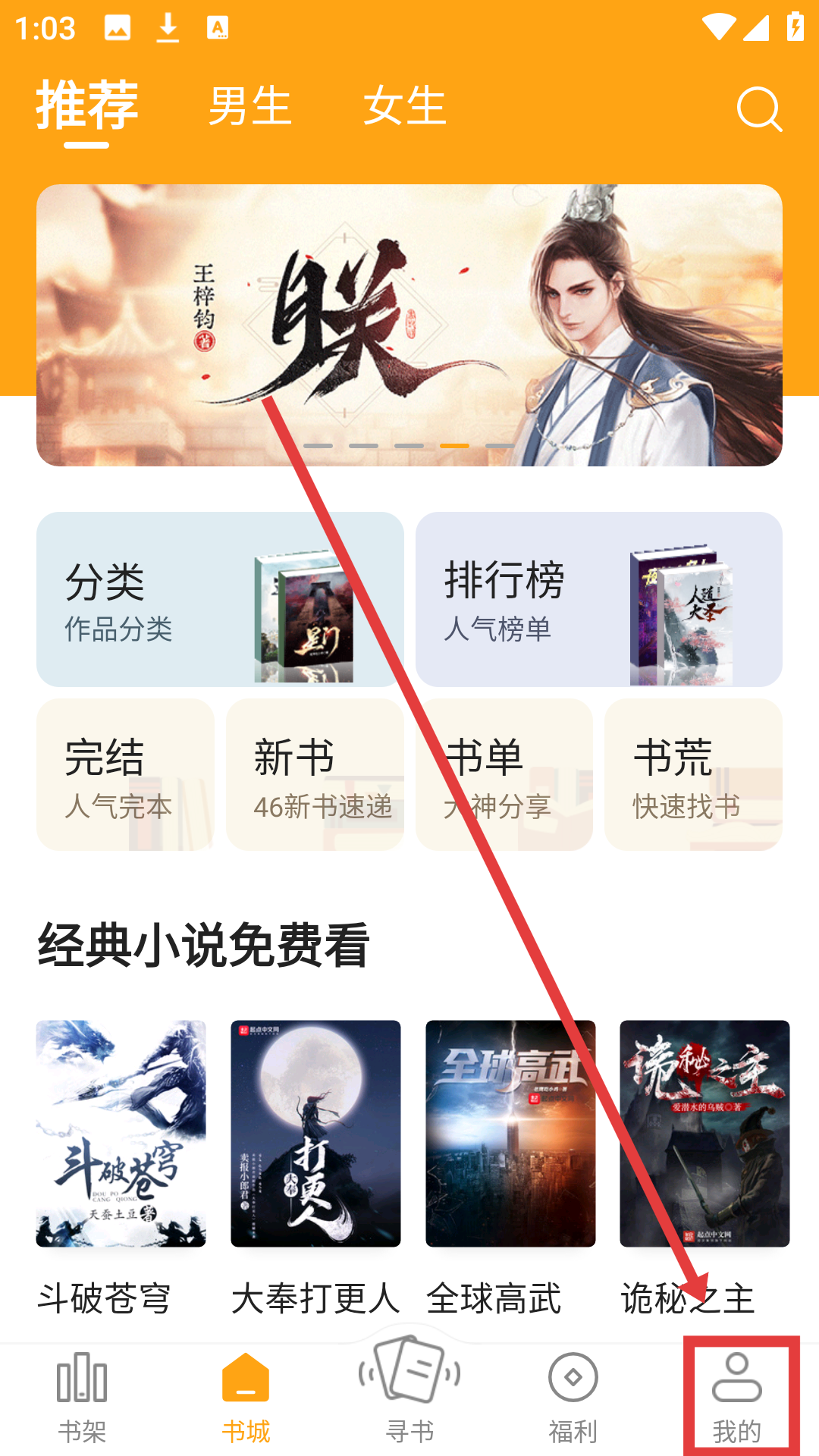Switch to the 男生 tab

250,106
